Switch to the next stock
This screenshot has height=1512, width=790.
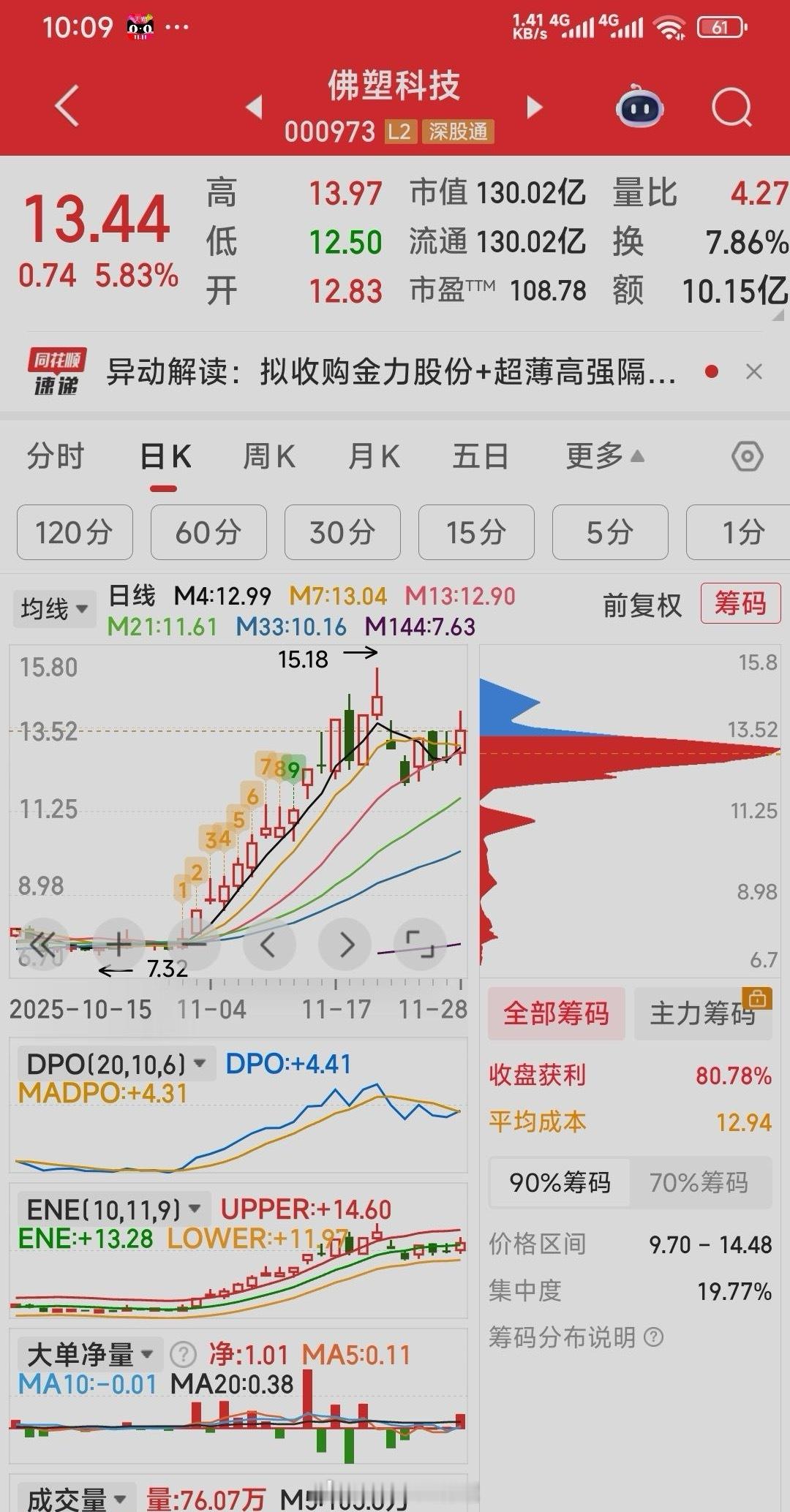tap(535, 107)
